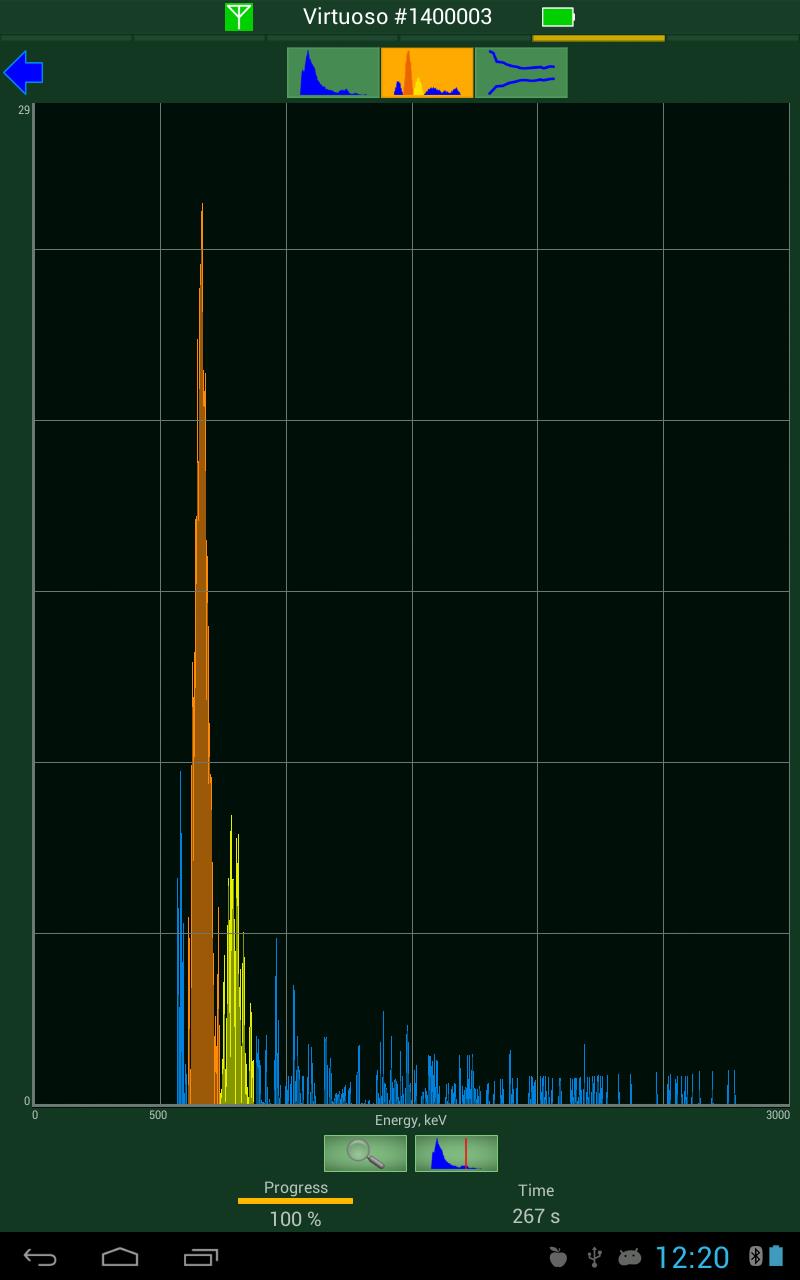This screenshot has width=800, height=1280.
Task: Go back using the blue arrow
Action: (x=23, y=73)
